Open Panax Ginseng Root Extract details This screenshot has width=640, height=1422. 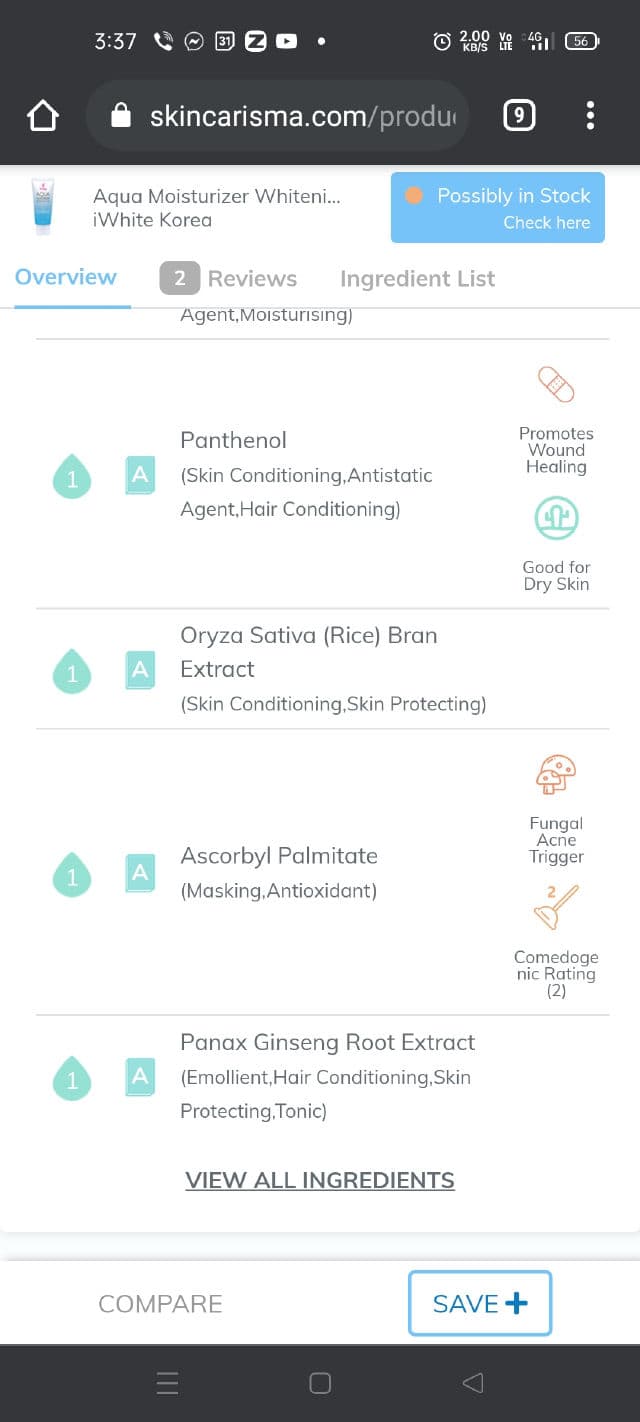click(327, 1042)
